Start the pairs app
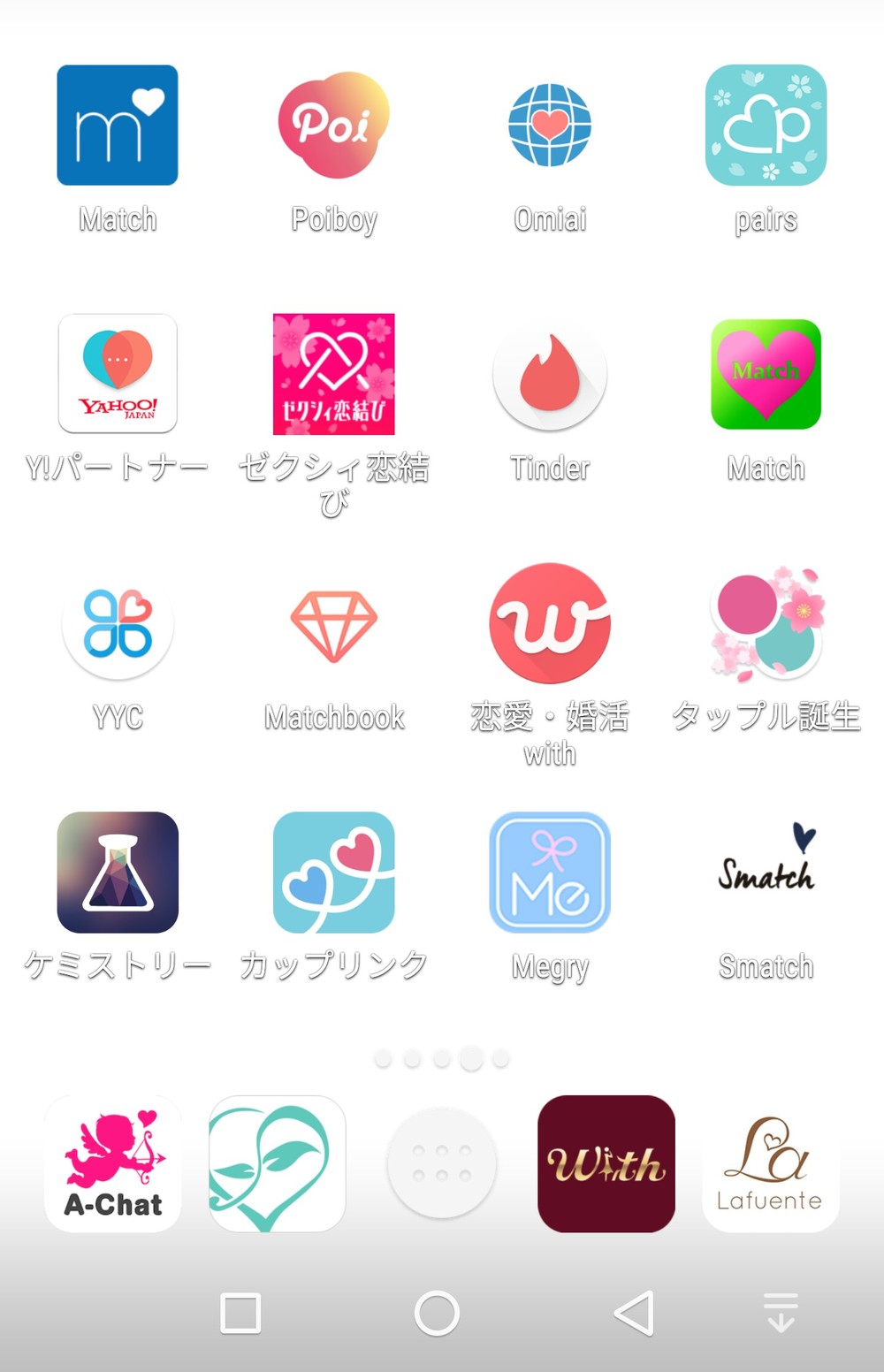 point(766,126)
